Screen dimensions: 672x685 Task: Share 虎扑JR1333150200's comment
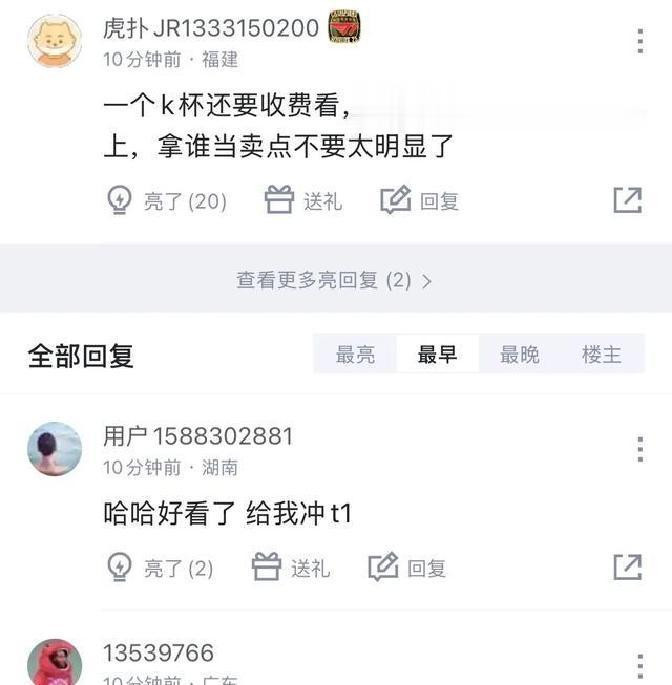[x=627, y=201]
